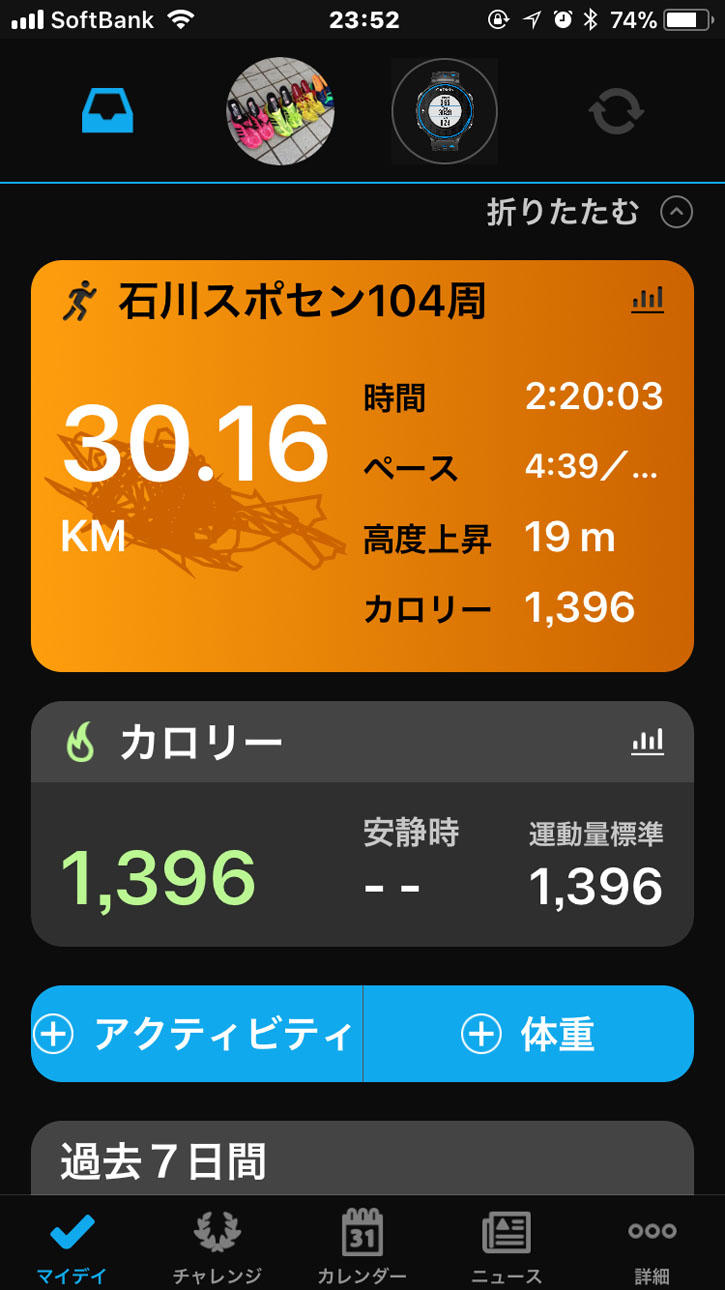Tap the sync refresh icon
This screenshot has width=725, height=1290.
[616, 111]
